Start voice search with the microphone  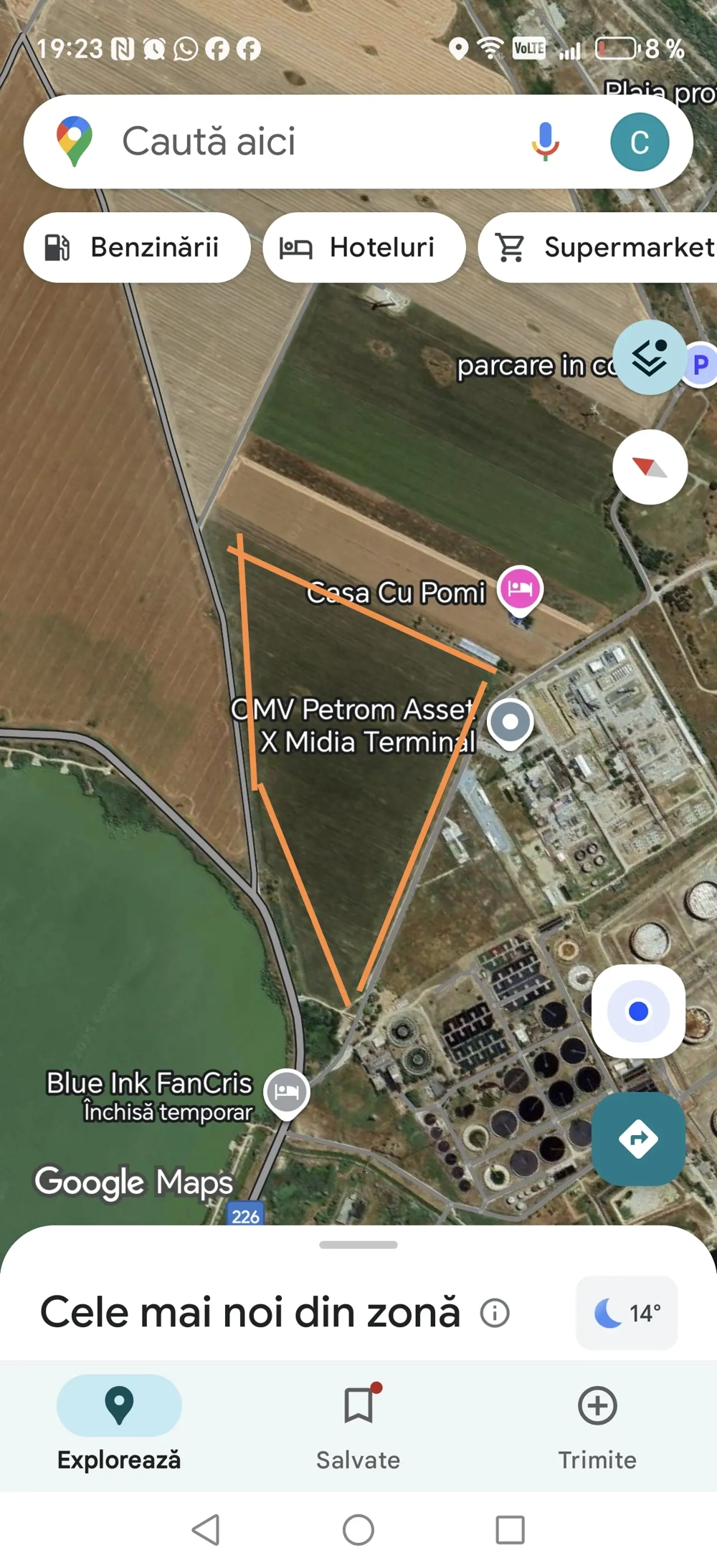point(545,141)
